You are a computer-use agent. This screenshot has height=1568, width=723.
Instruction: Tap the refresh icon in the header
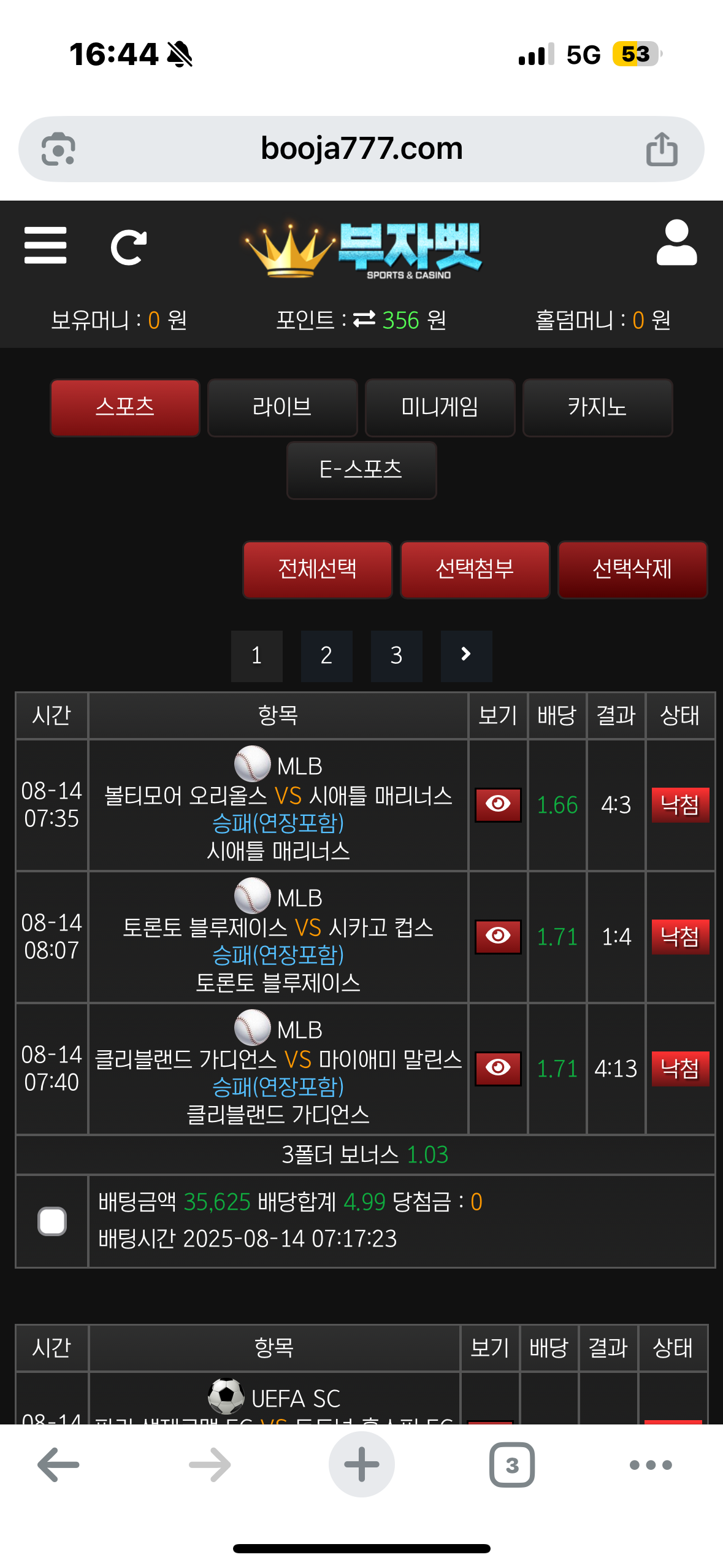coord(128,247)
